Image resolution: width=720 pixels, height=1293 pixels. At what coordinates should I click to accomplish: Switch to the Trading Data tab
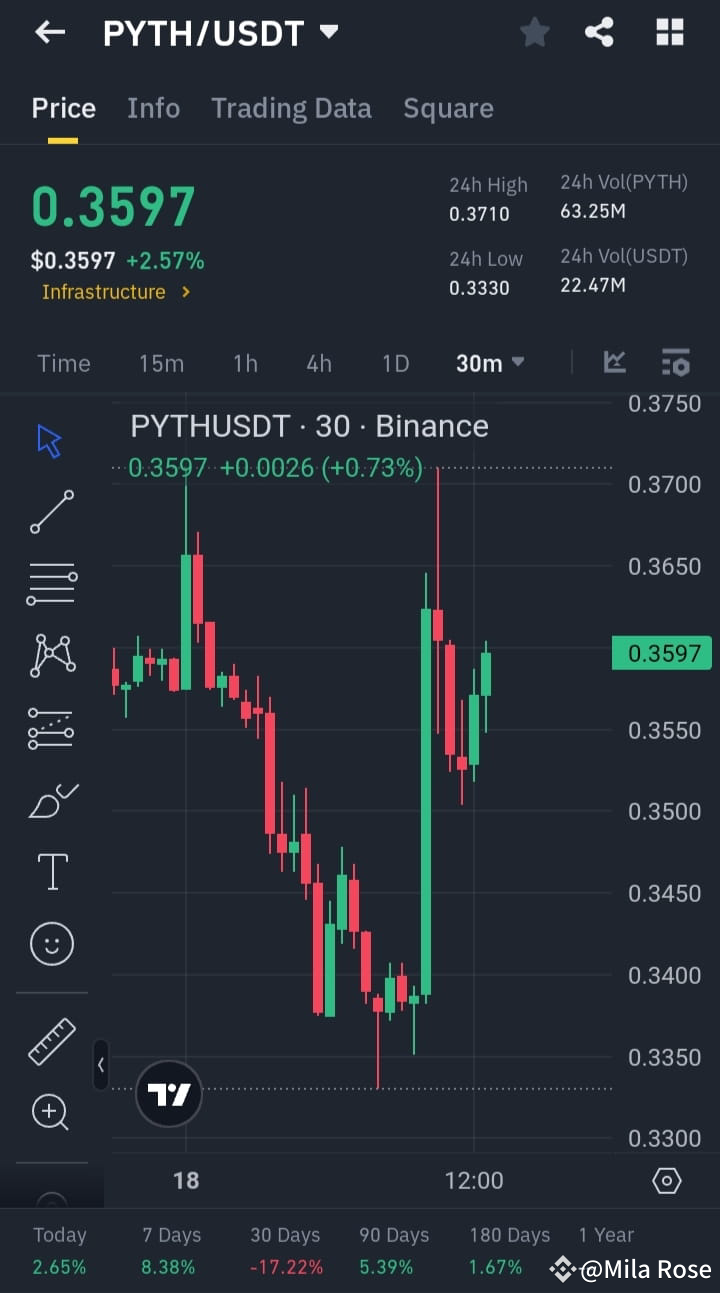pyautogui.click(x=291, y=108)
